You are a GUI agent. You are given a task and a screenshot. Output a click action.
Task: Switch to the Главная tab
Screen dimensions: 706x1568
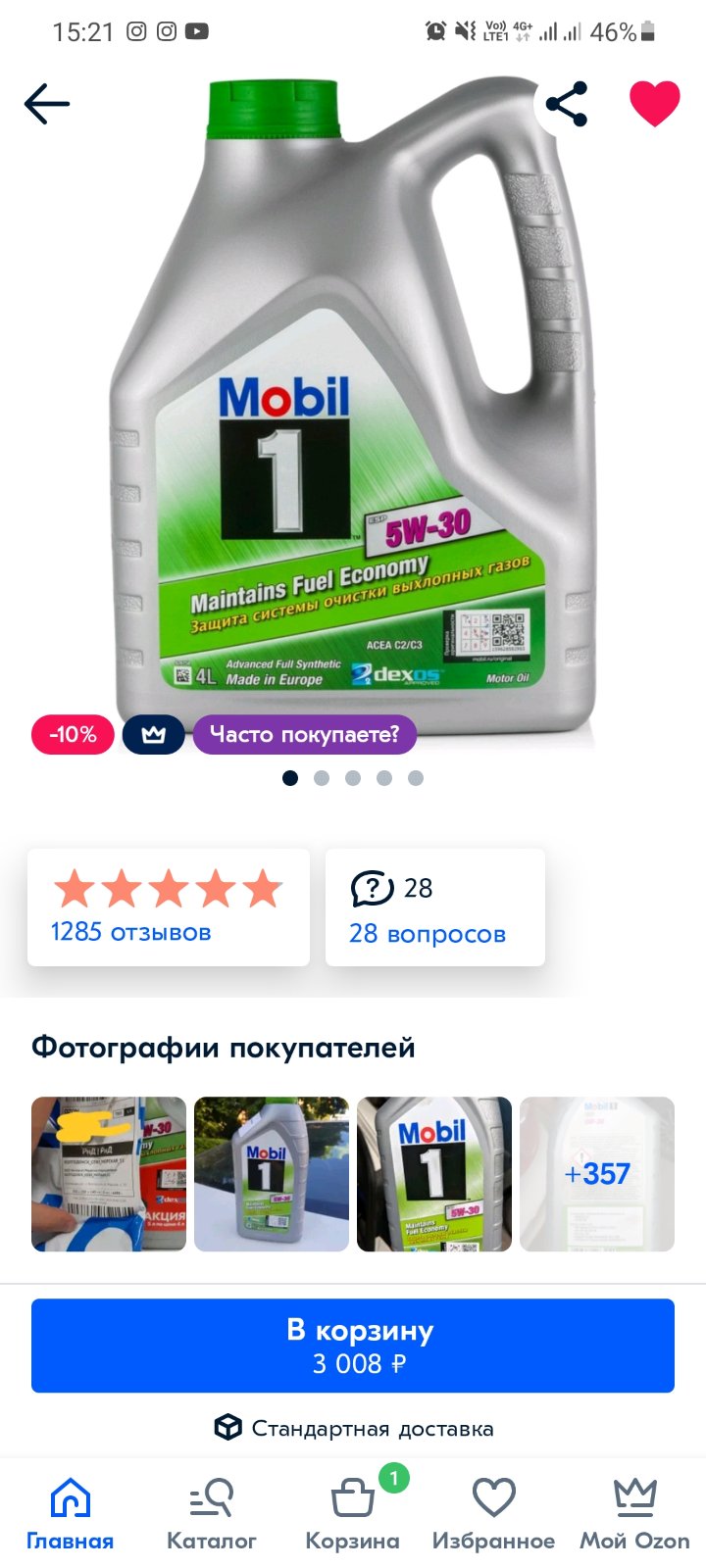pos(70,1515)
